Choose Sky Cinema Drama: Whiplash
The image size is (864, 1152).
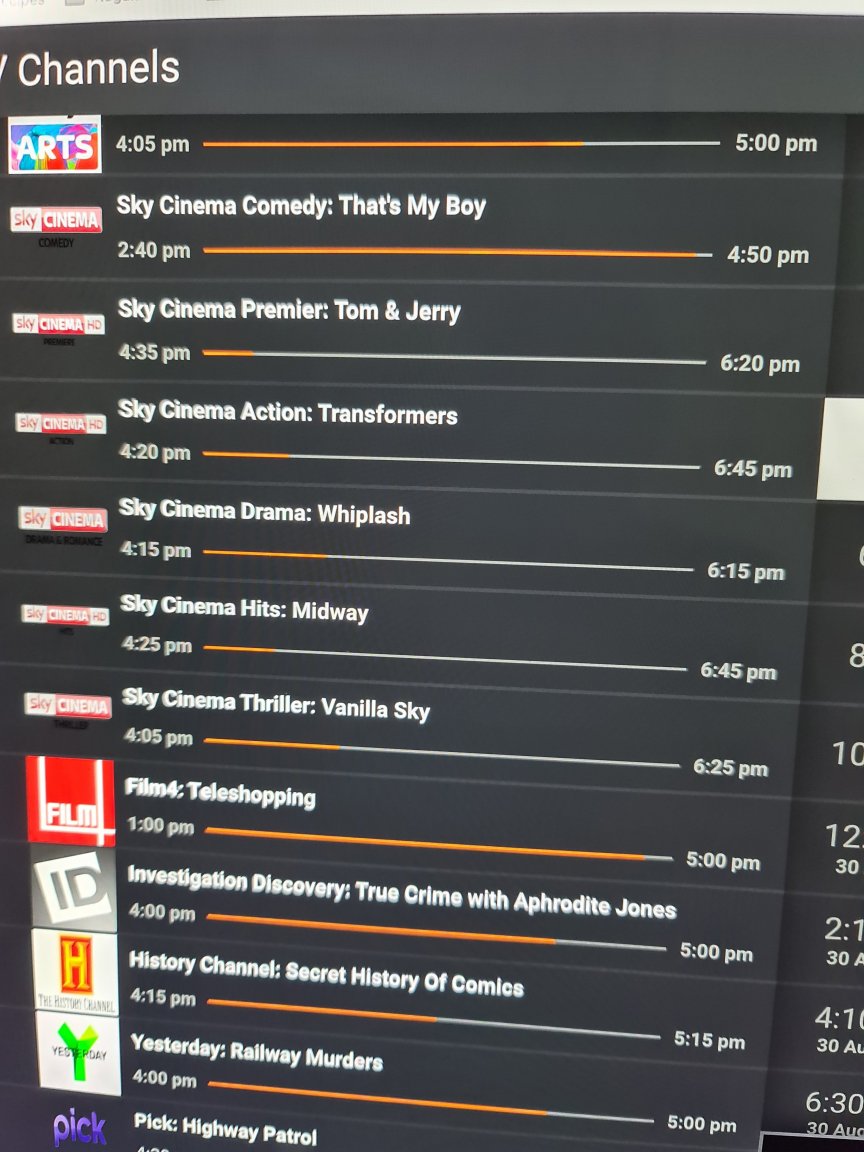(x=265, y=514)
